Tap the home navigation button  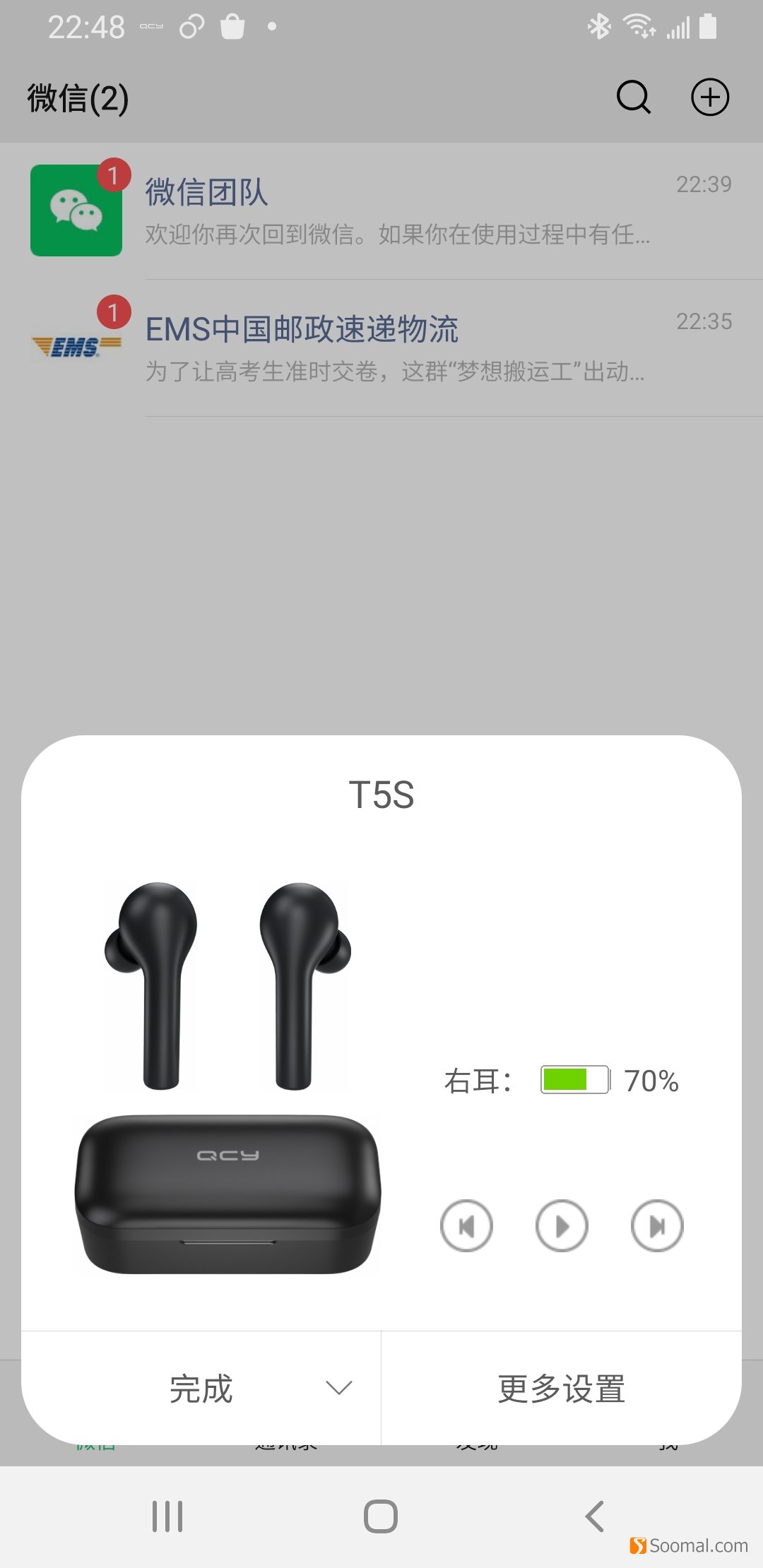381,1514
